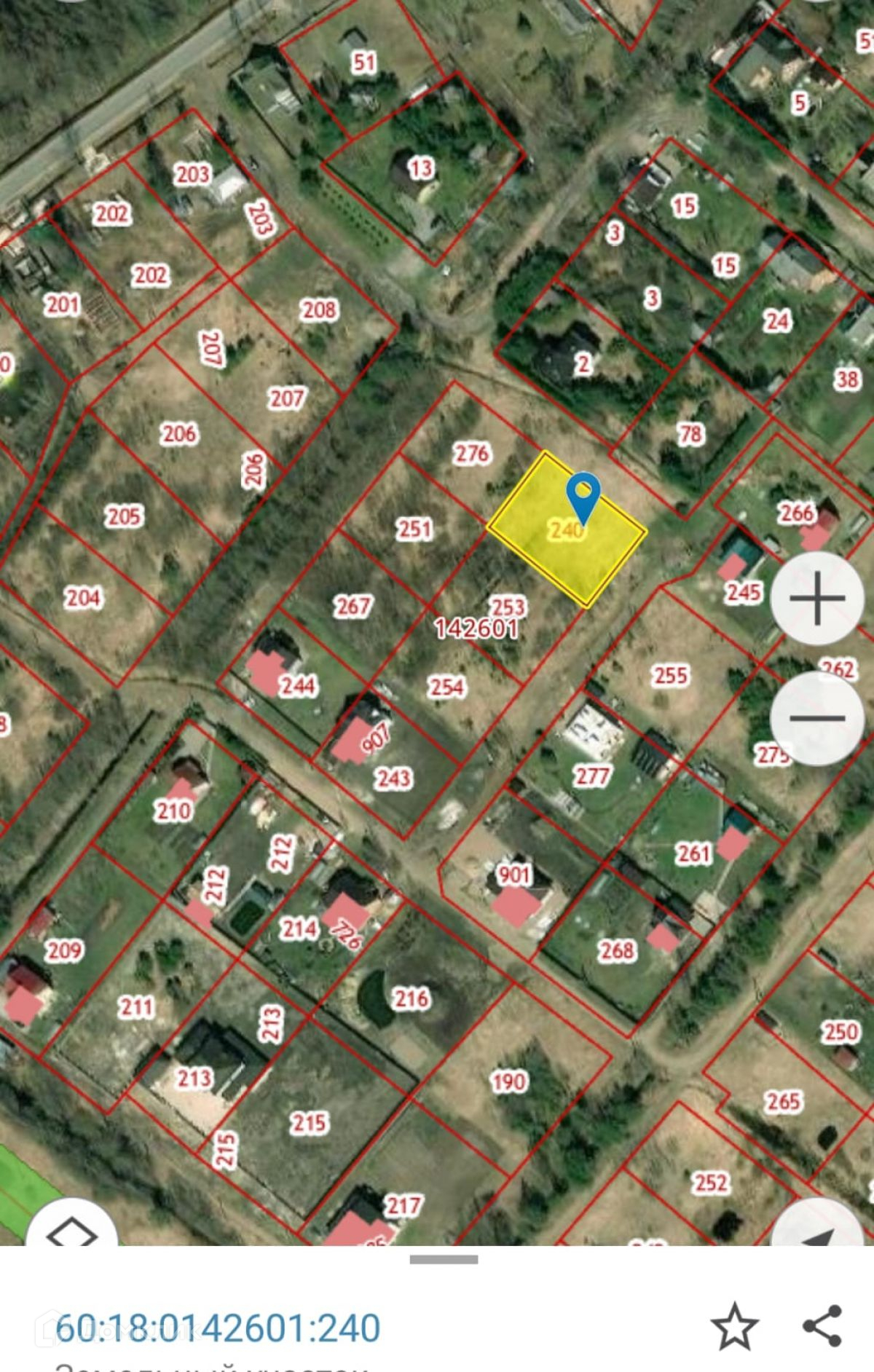This screenshot has width=874, height=1372.
Task: Share the selected land parcel
Action: click(822, 1326)
